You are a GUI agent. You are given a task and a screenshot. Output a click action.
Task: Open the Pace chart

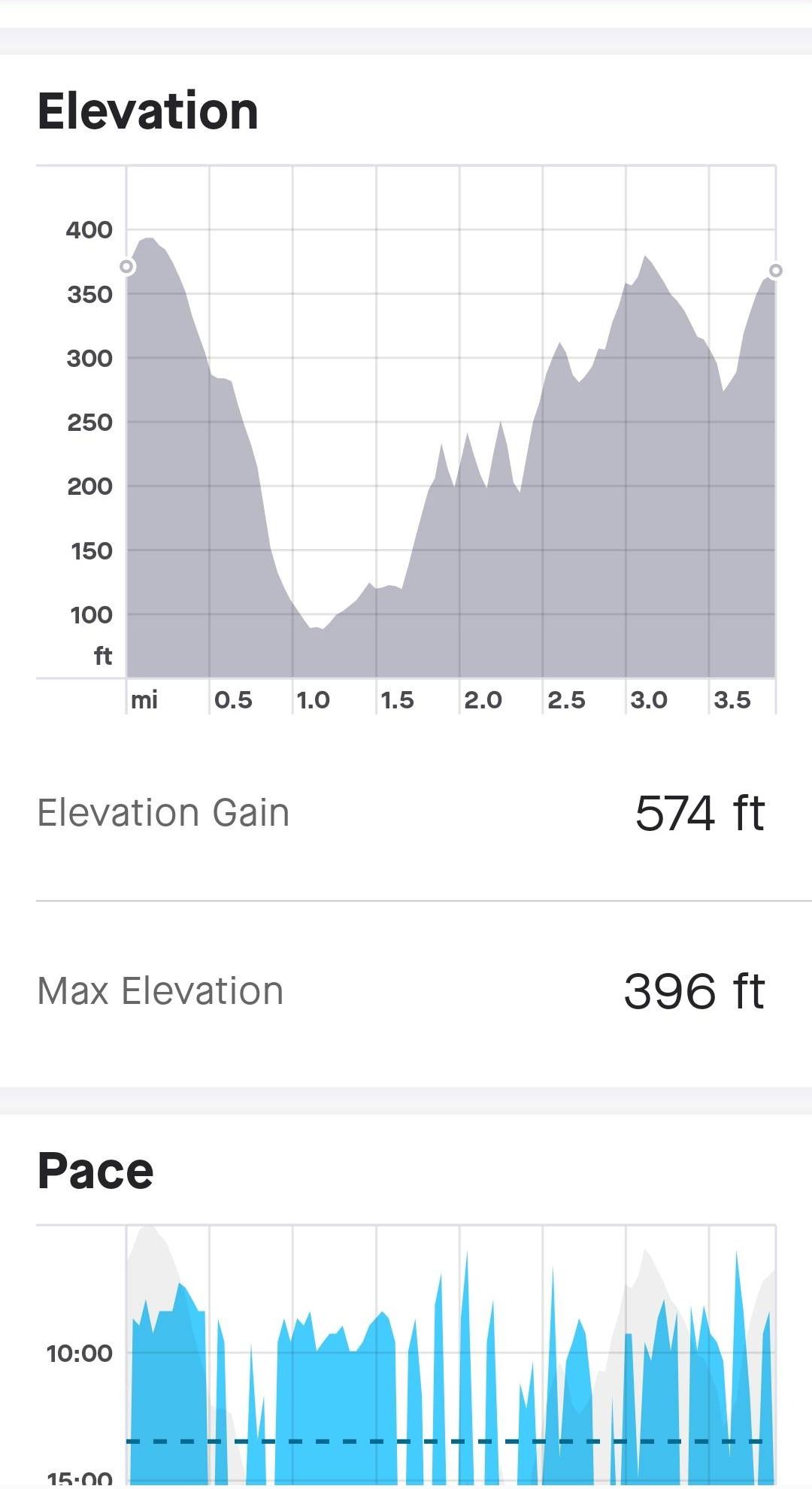[x=406, y=1355]
